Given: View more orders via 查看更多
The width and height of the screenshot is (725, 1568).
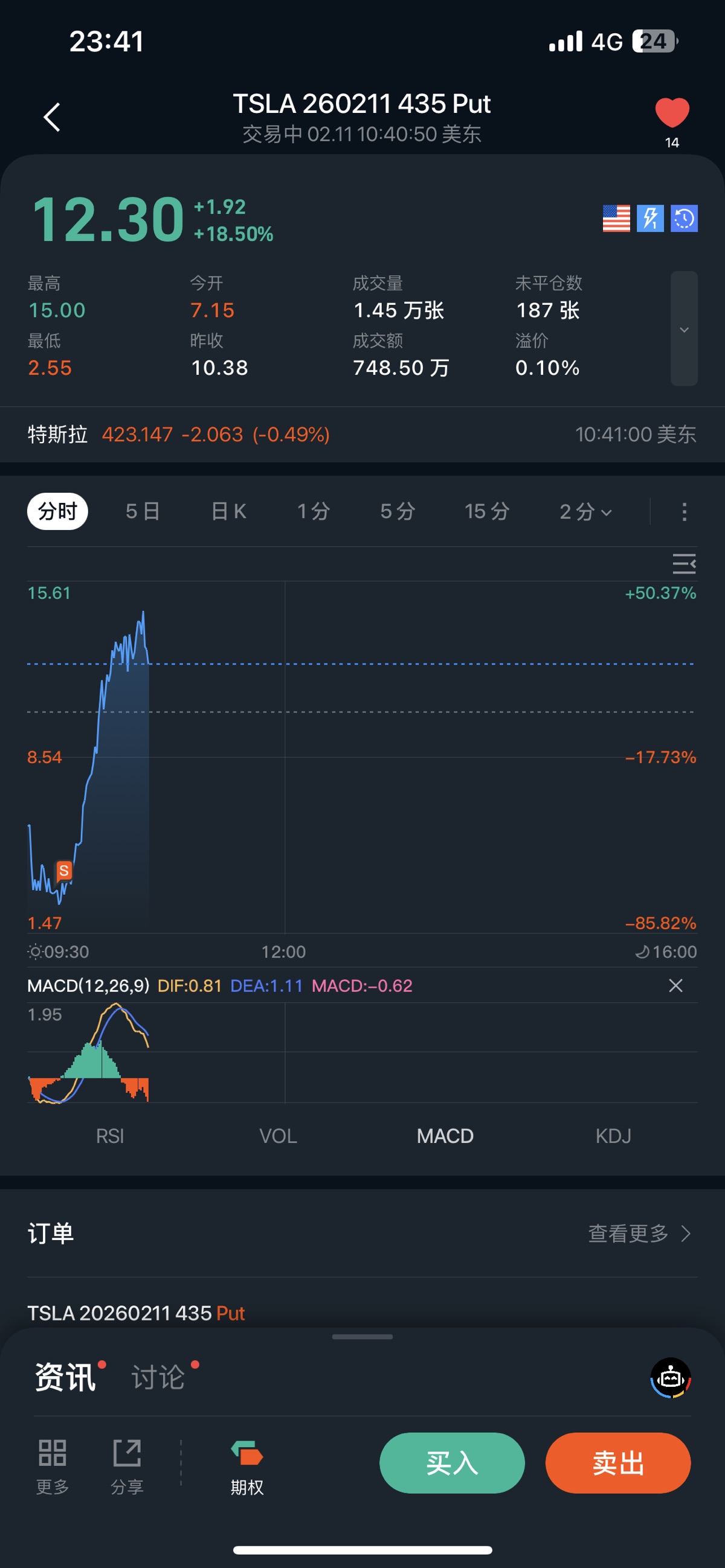Looking at the screenshot, I should tap(639, 1234).
